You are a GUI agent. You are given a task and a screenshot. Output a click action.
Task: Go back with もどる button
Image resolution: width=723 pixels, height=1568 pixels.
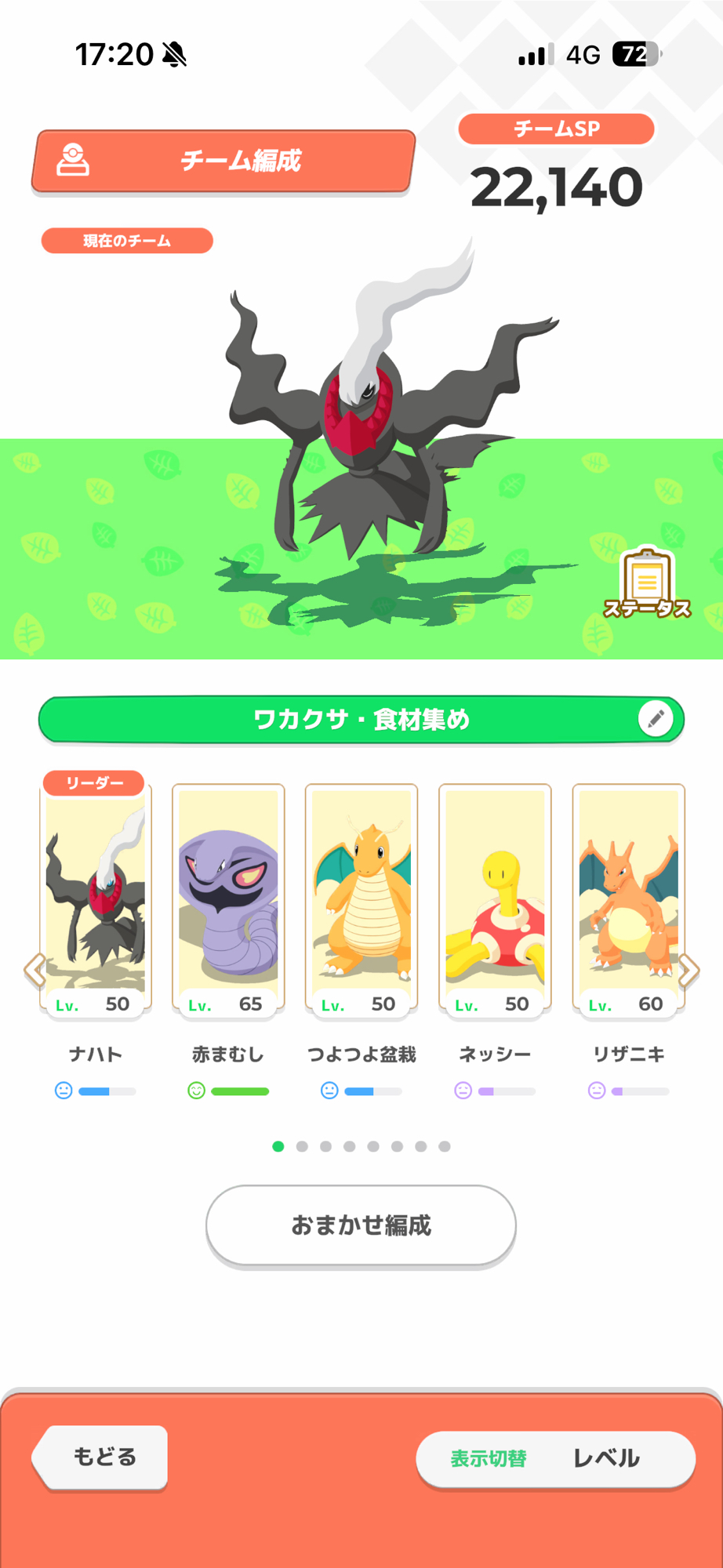click(x=102, y=1457)
